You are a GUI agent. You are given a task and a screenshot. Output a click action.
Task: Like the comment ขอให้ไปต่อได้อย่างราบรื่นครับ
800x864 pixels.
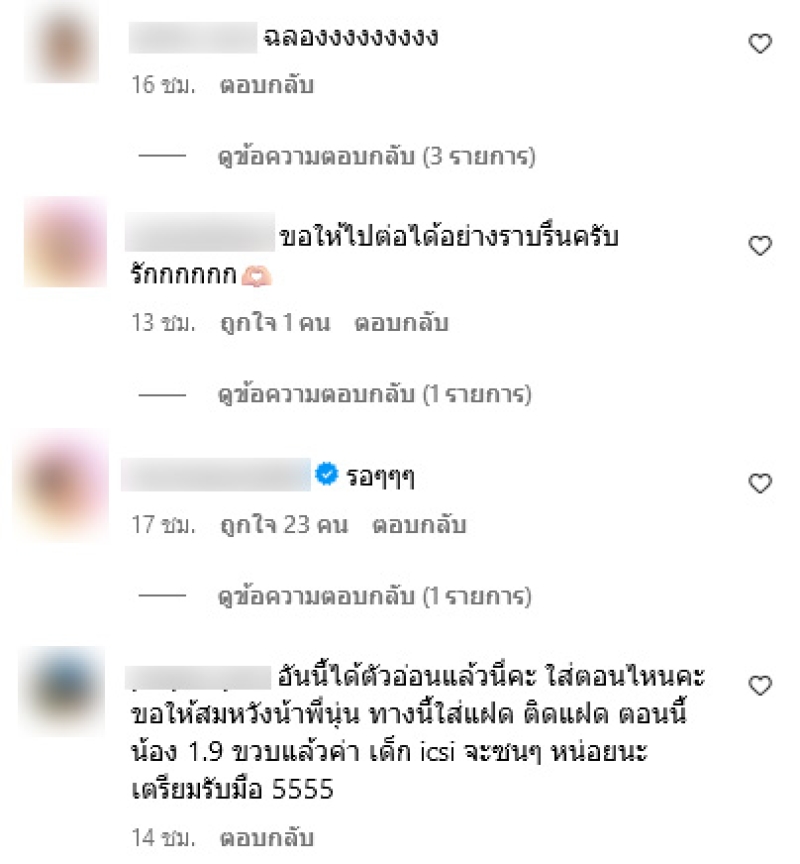760,245
